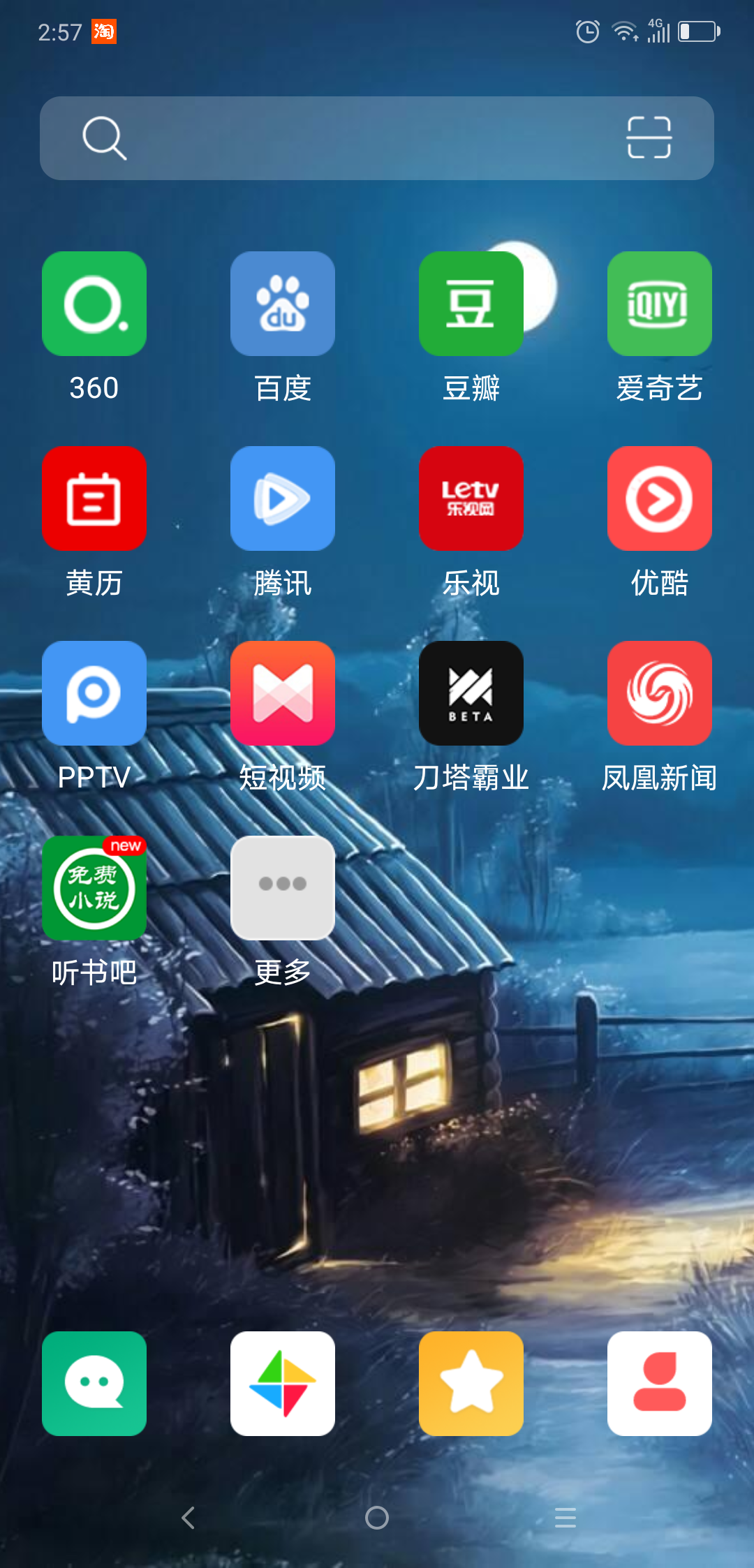Viewport: 754px width, 1568px height.
Task: Open the PPTV app
Action: (94, 693)
